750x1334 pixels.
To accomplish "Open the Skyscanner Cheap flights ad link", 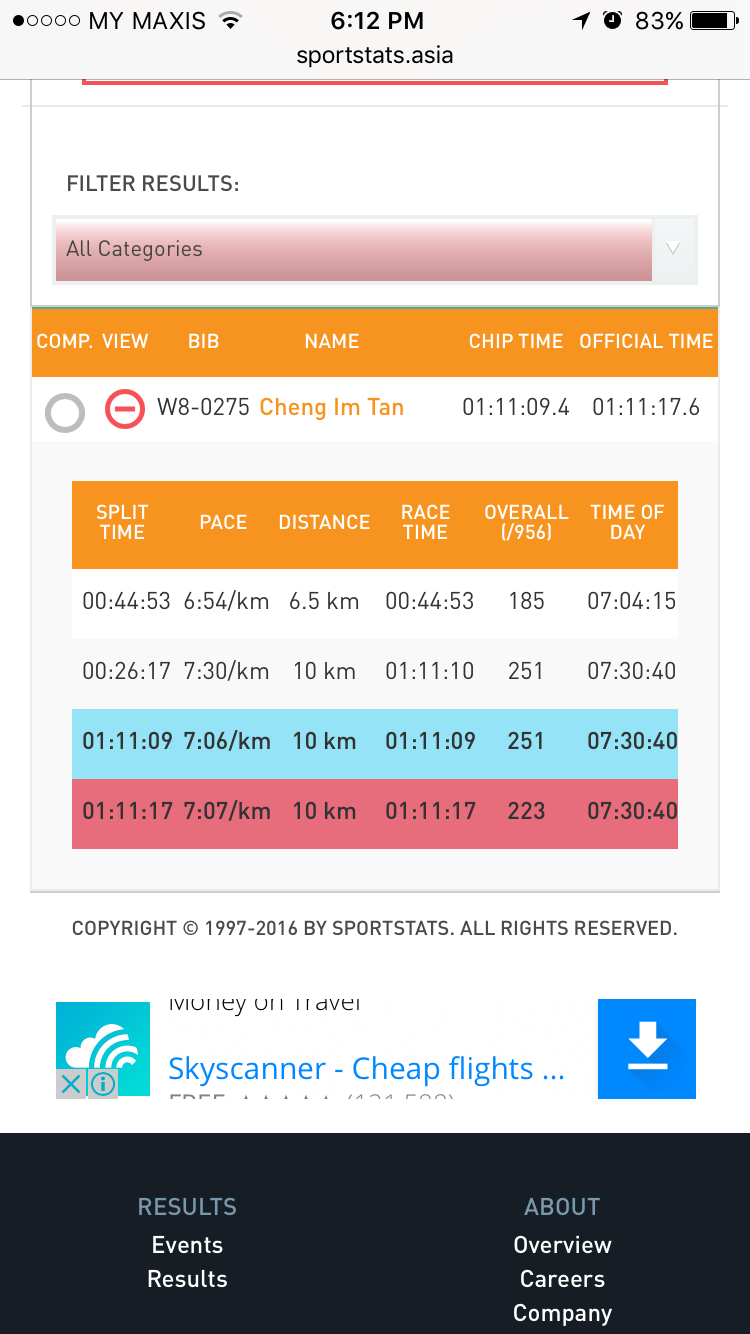I will point(366,1069).
